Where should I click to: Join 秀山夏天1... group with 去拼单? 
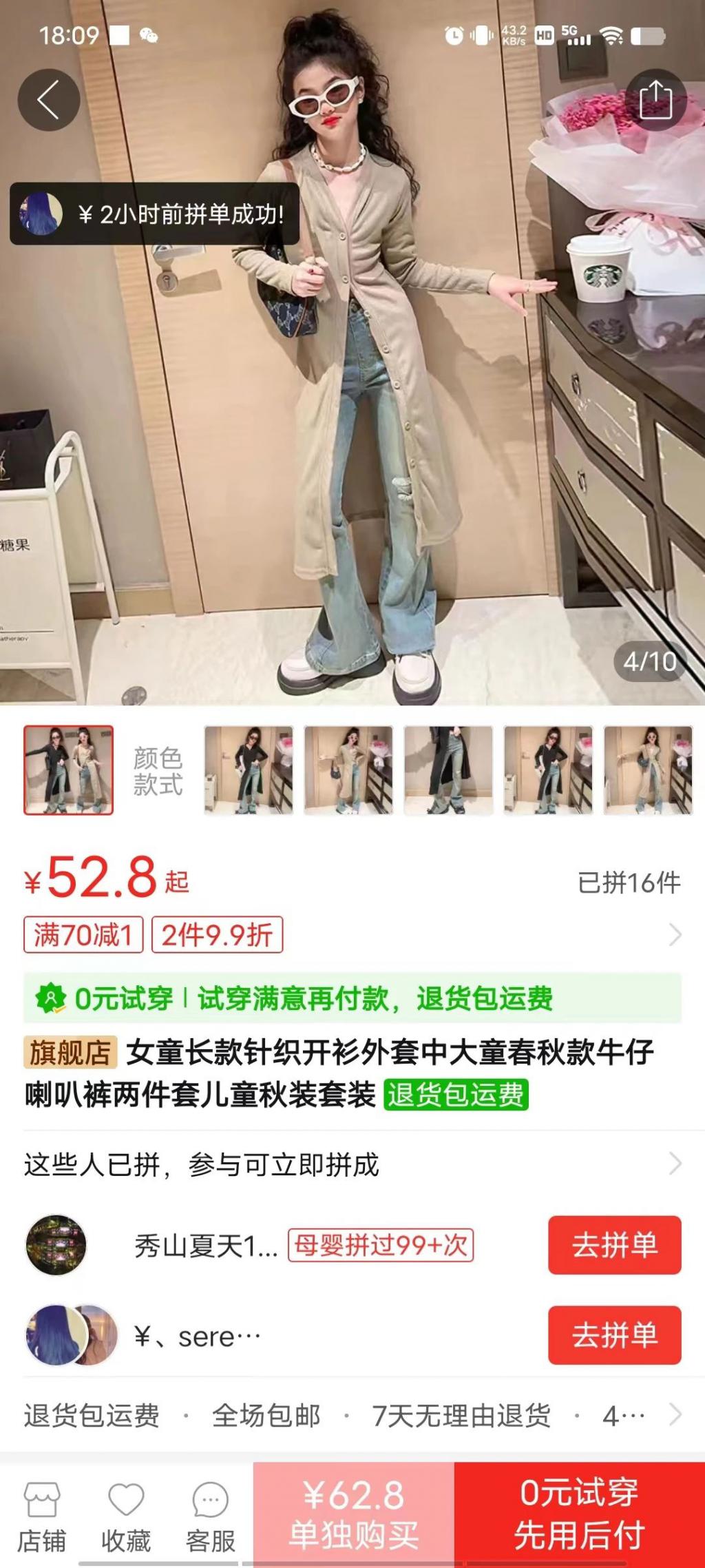click(614, 1245)
